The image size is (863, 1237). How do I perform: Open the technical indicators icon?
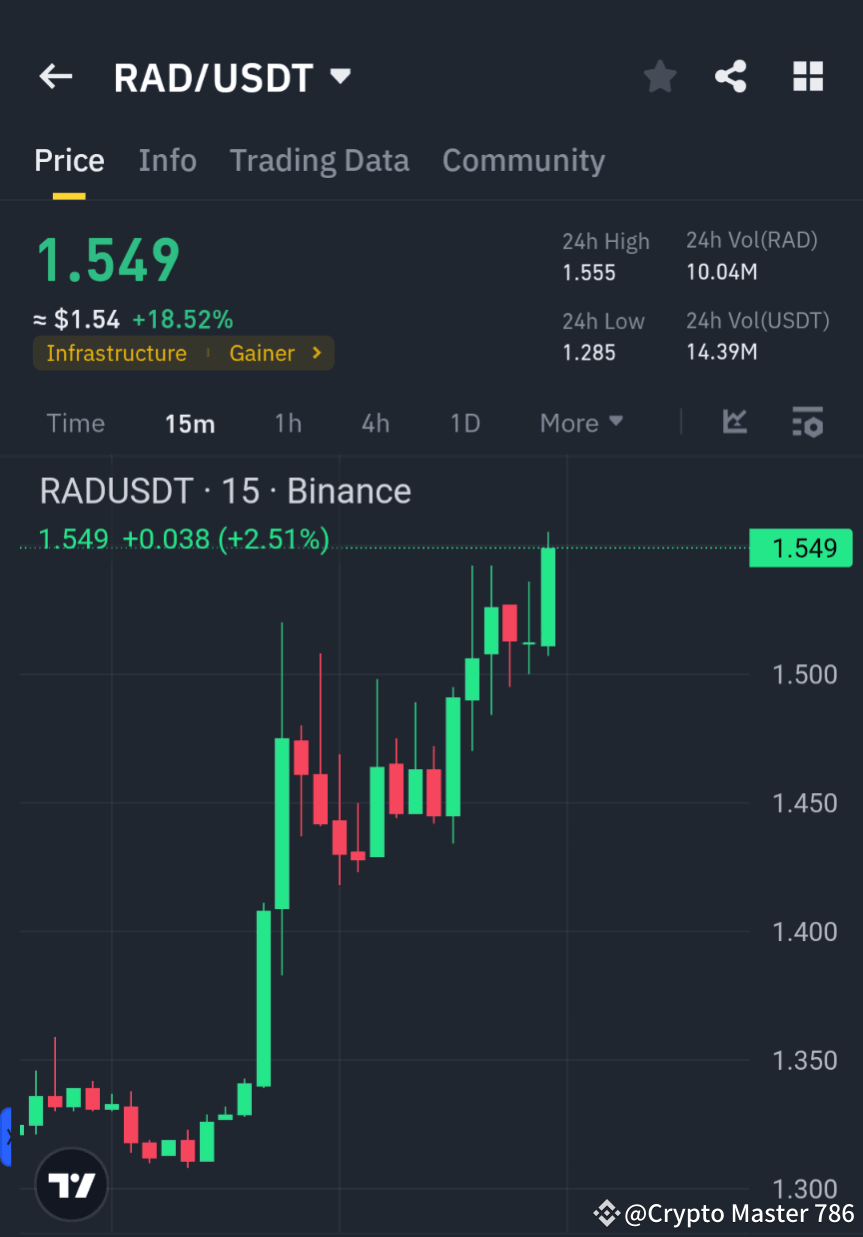point(735,422)
